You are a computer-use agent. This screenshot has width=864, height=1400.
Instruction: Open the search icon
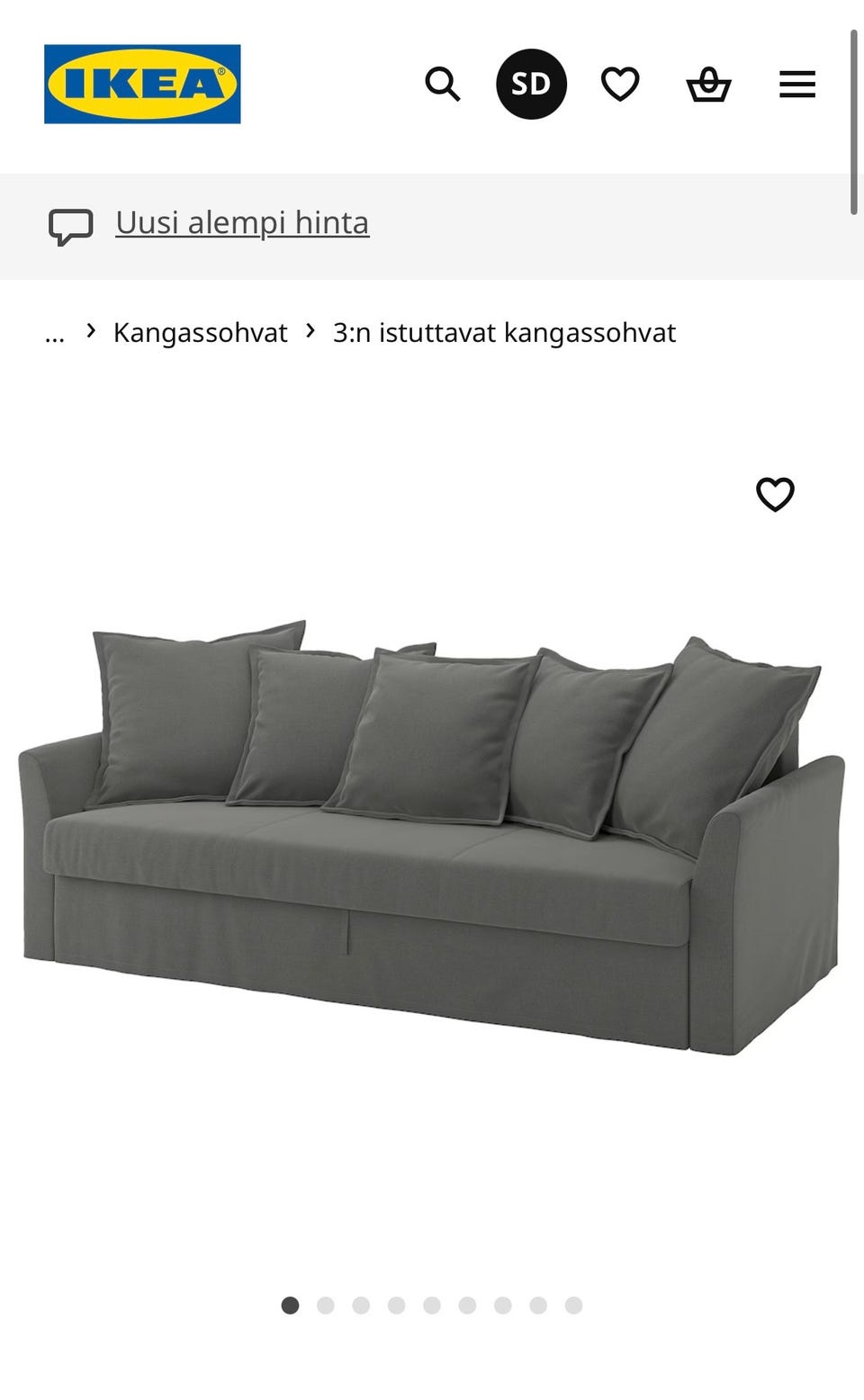pyautogui.click(x=442, y=83)
